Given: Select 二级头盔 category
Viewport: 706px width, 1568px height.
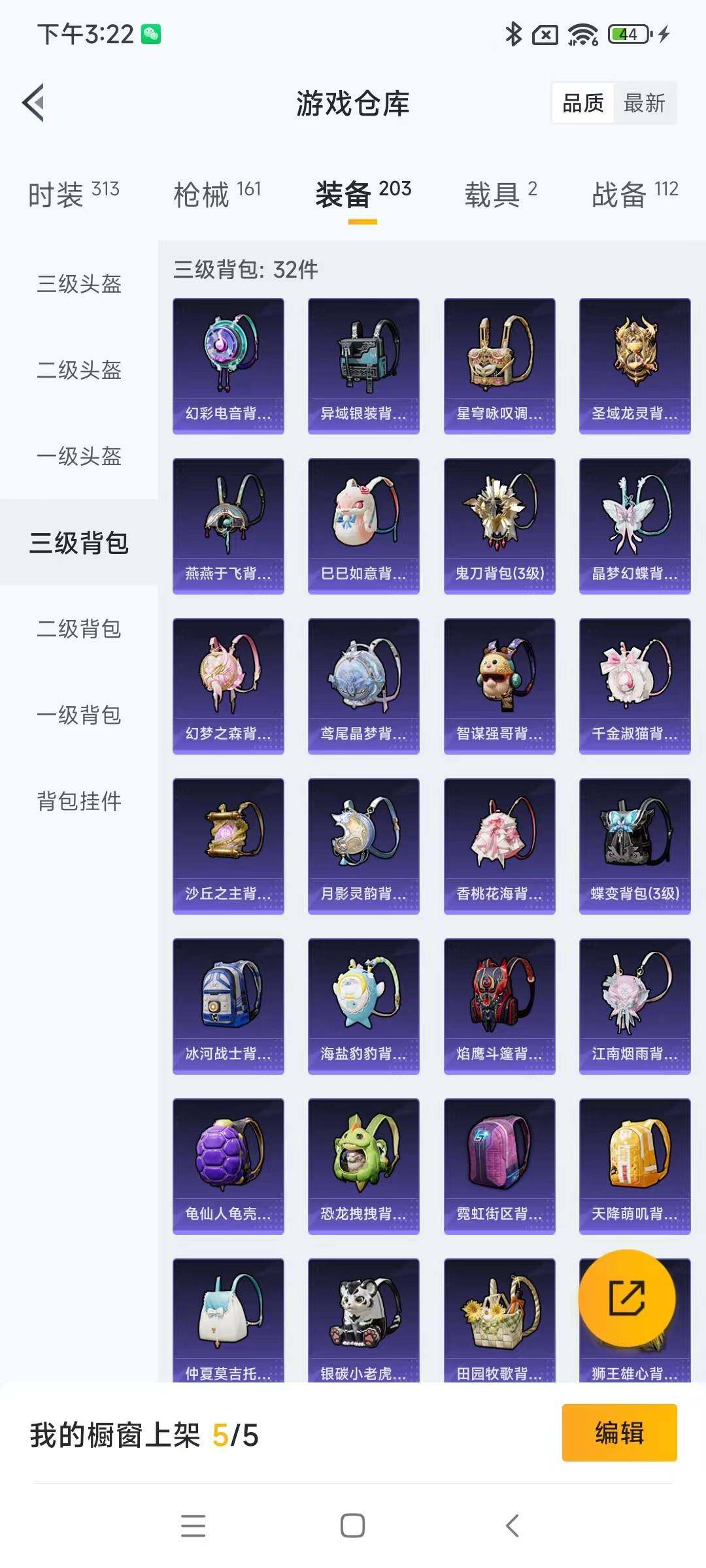Looking at the screenshot, I should point(79,370).
